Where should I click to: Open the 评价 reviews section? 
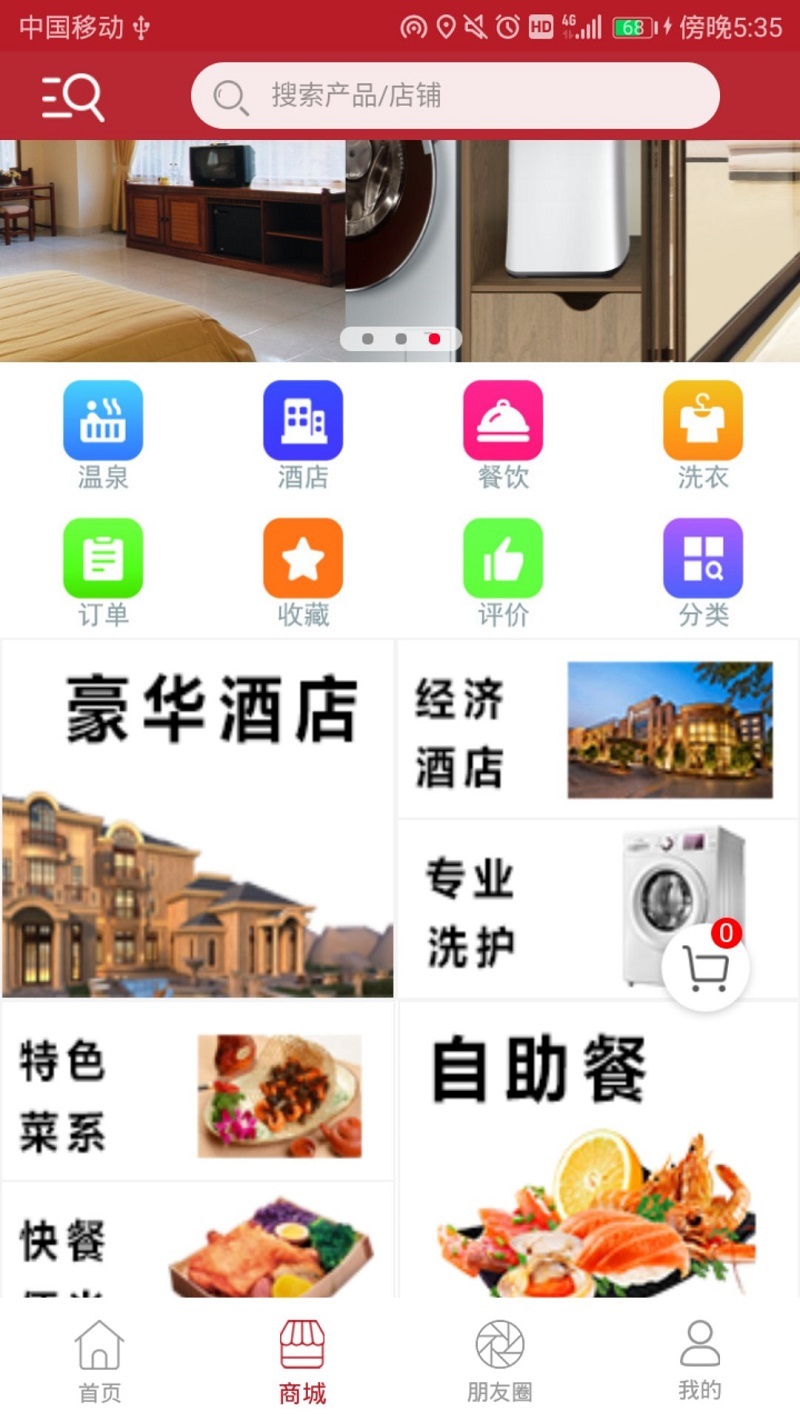click(x=503, y=573)
